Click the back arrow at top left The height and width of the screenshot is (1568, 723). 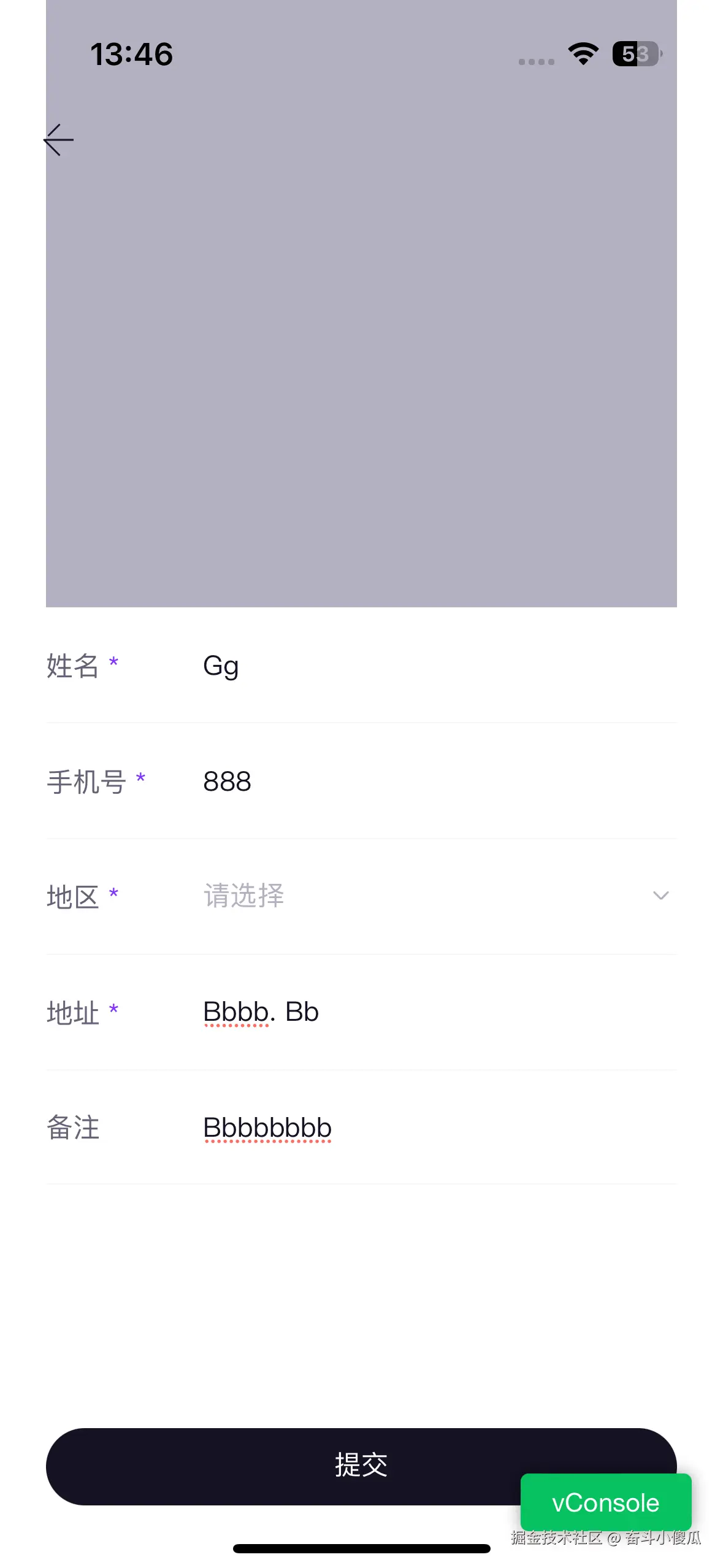[x=59, y=140]
